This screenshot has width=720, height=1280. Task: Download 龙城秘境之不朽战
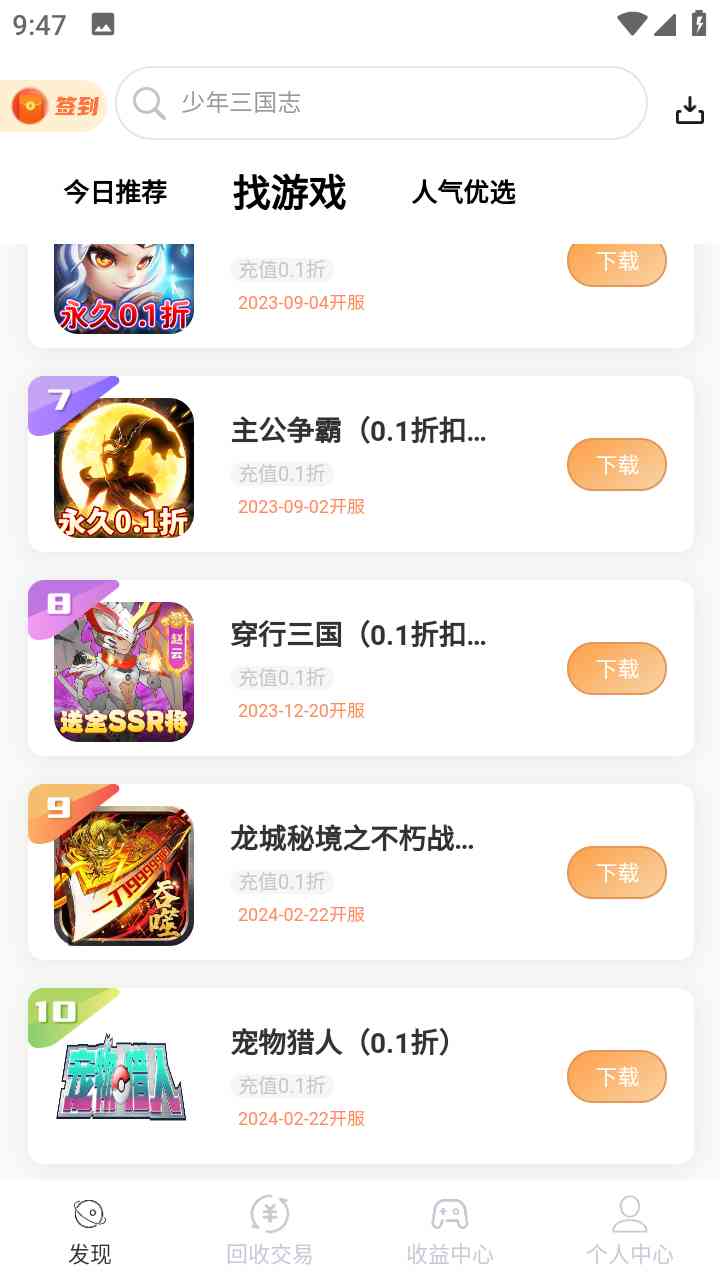616,873
